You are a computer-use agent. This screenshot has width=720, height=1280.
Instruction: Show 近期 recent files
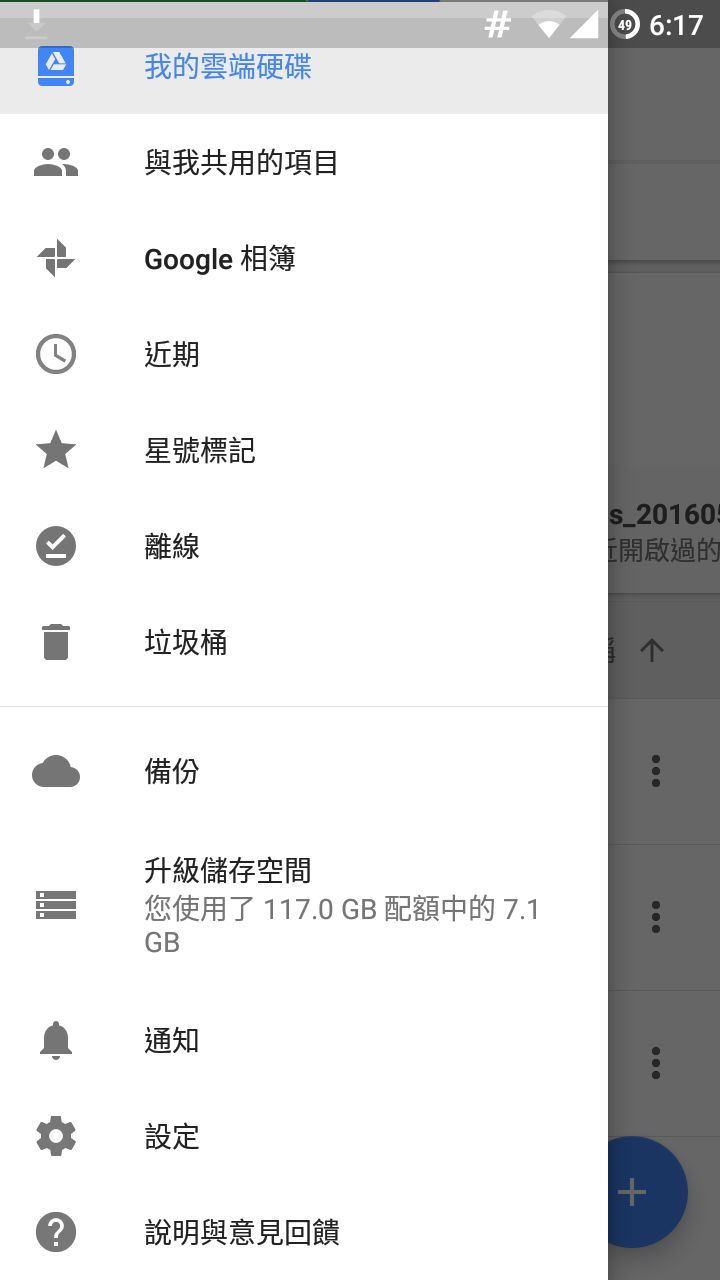click(x=172, y=354)
